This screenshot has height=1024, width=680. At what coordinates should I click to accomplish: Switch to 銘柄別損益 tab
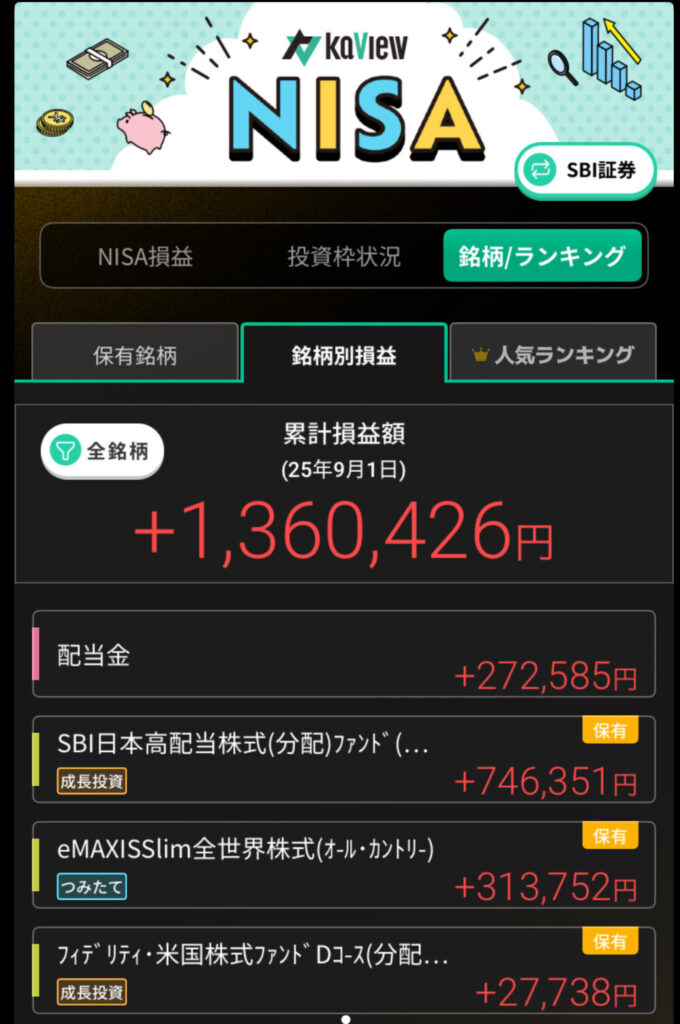pyautogui.click(x=343, y=354)
